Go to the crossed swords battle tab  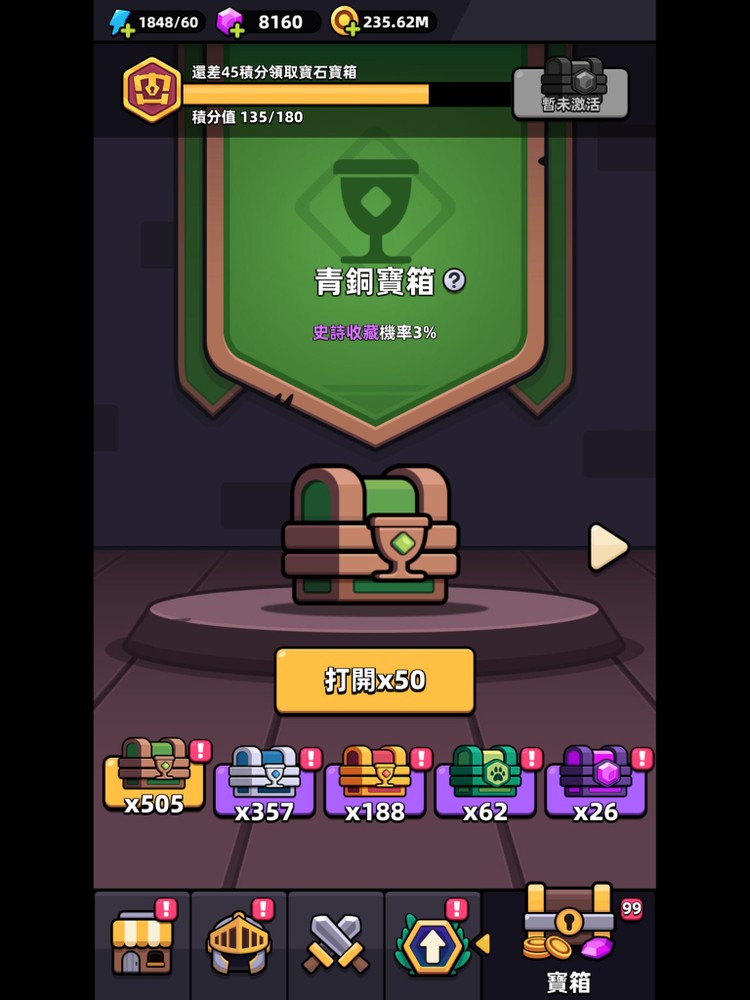pyautogui.click(x=335, y=944)
